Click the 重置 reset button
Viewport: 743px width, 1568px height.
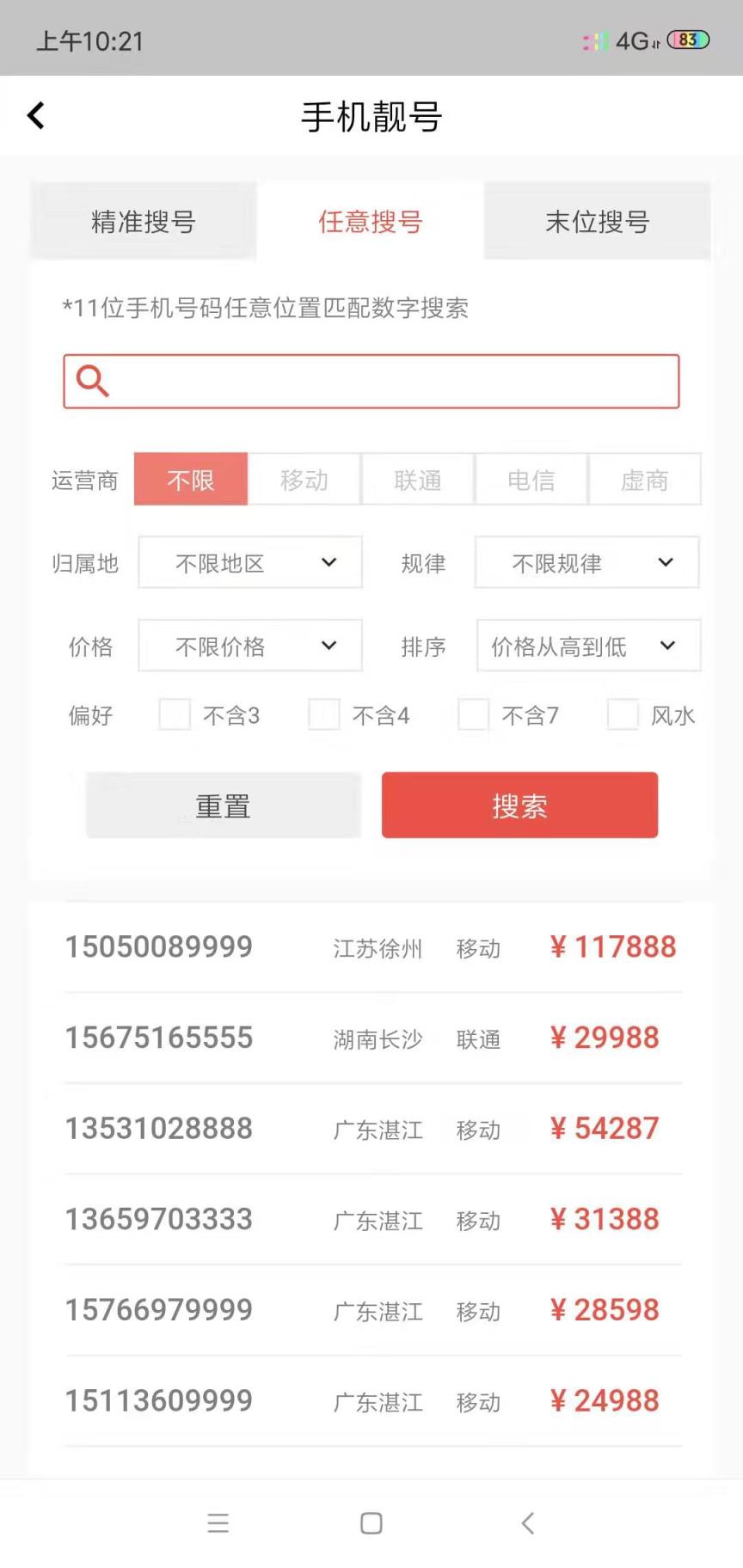[223, 805]
